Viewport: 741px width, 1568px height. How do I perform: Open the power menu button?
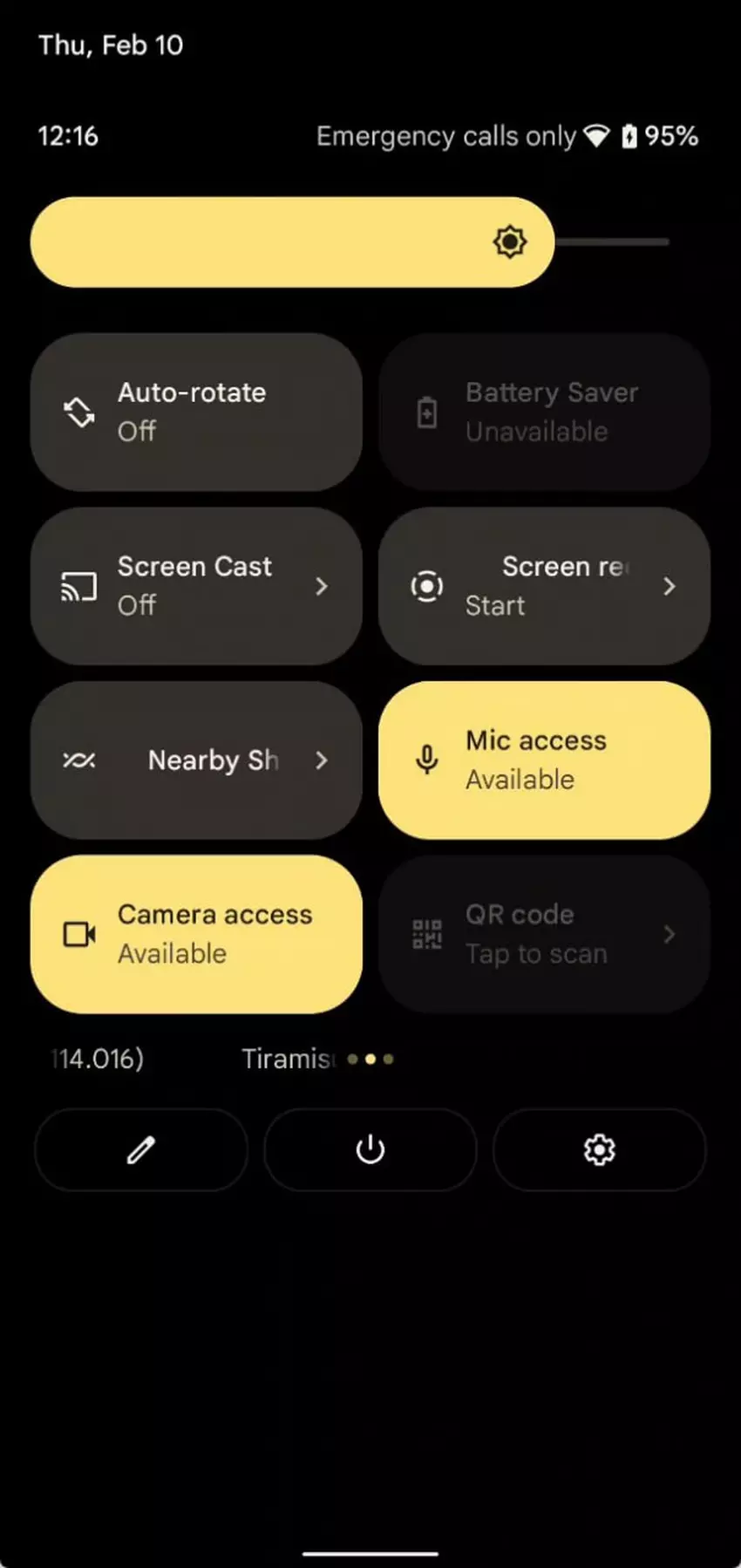370,1149
